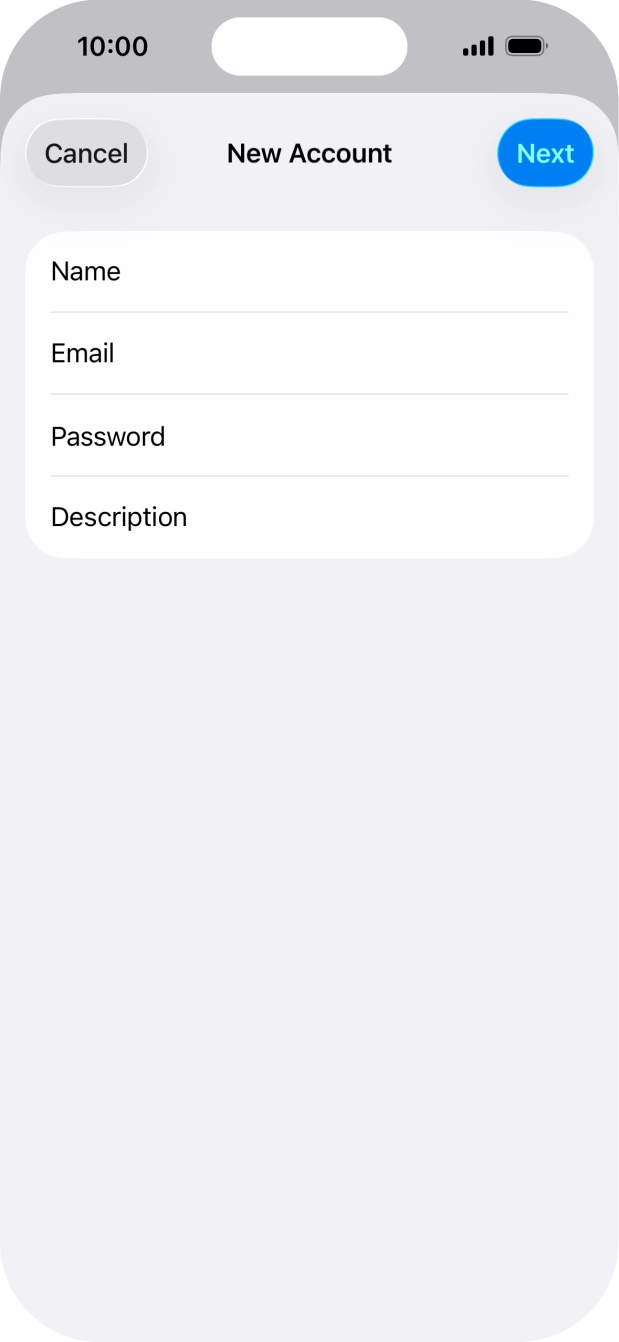The height and width of the screenshot is (1342, 619).
Task: Tap Next to continue
Action: pos(545,154)
